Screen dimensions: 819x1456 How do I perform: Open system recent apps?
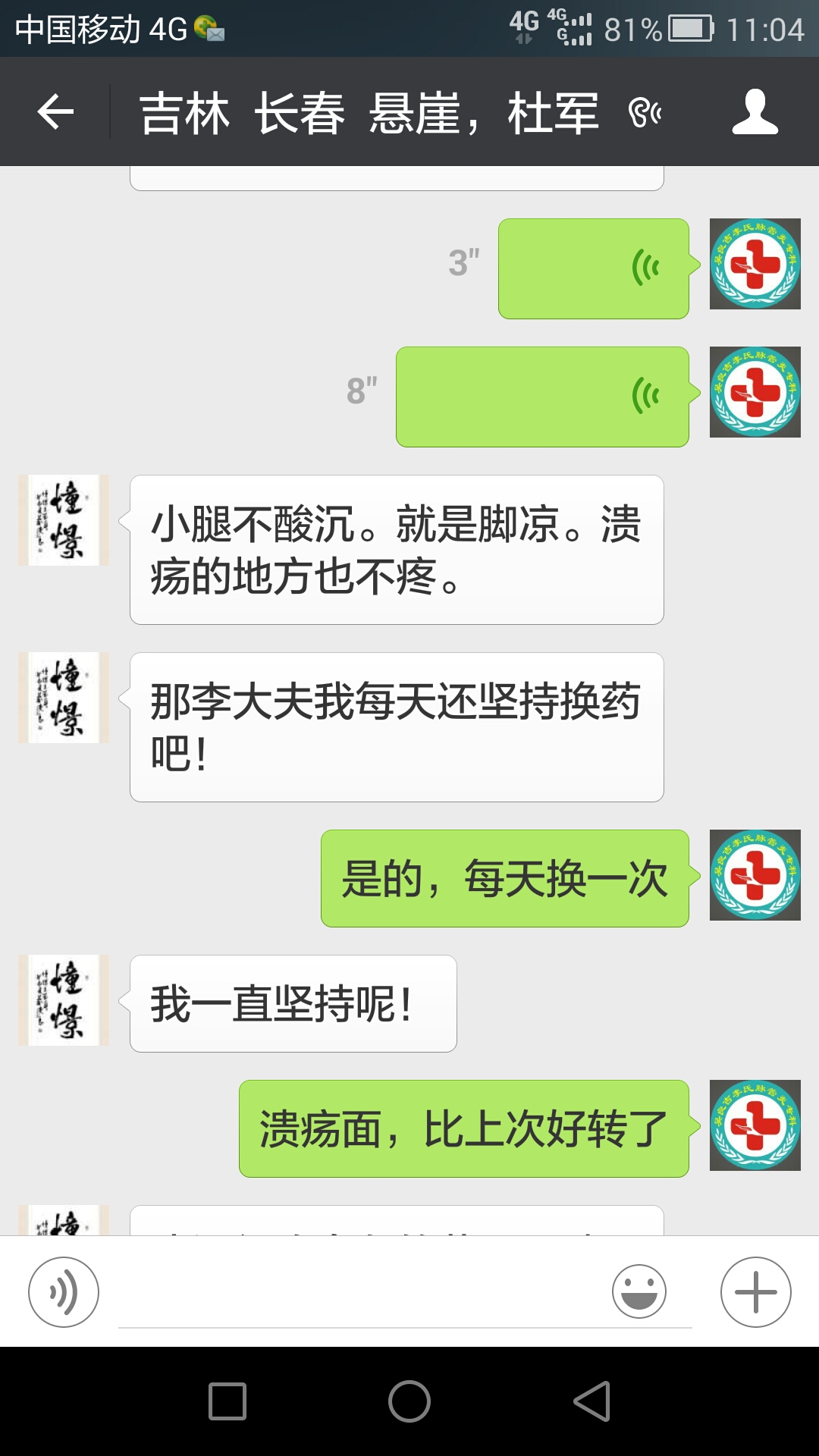227,1401
